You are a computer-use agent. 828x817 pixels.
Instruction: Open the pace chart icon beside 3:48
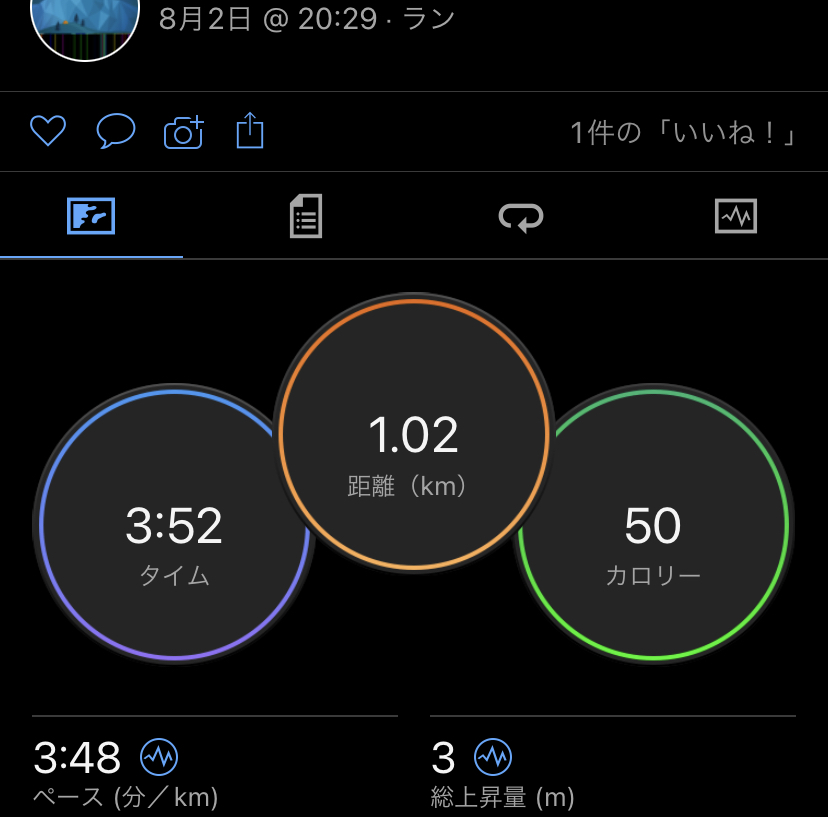click(158, 757)
